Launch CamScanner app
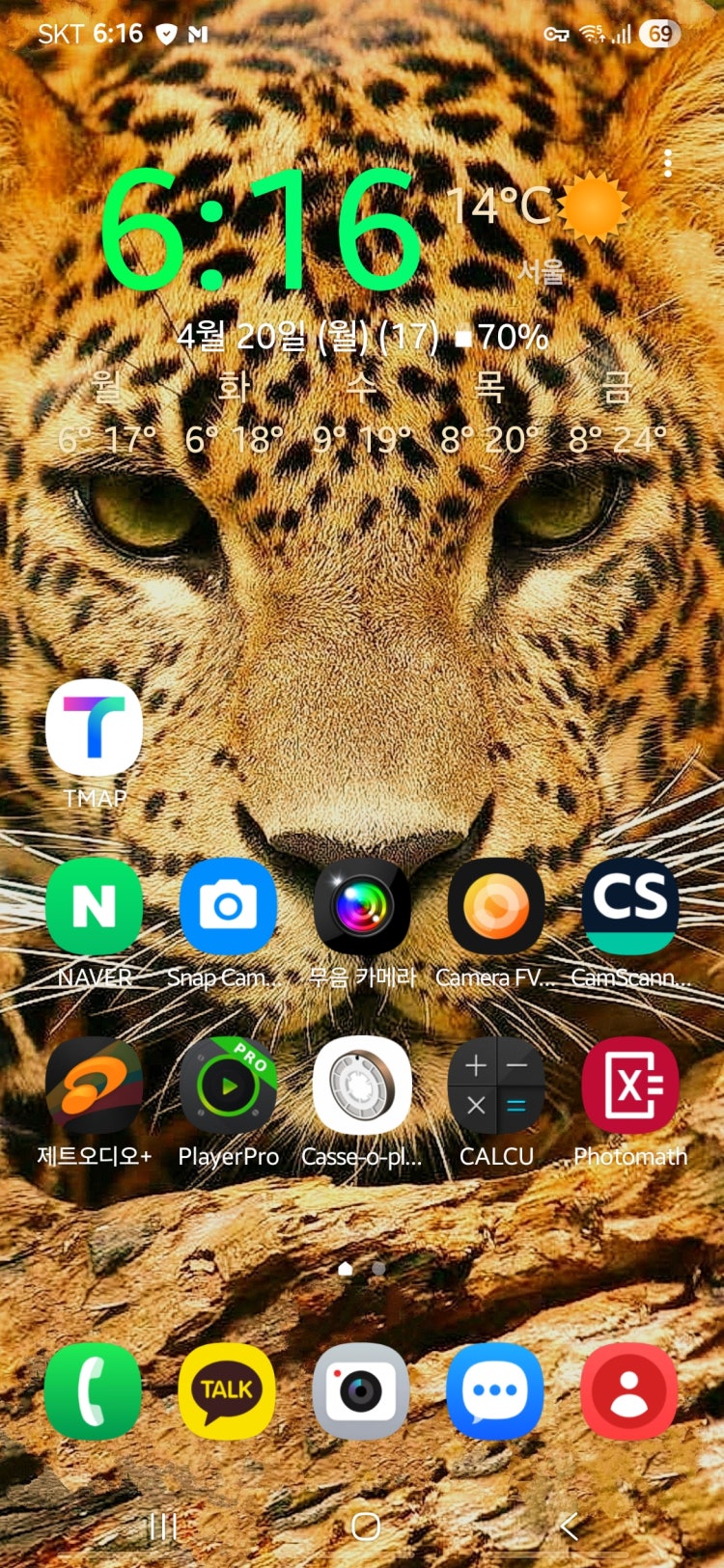This screenshot has width=724, height=1568. click(629, 907)
